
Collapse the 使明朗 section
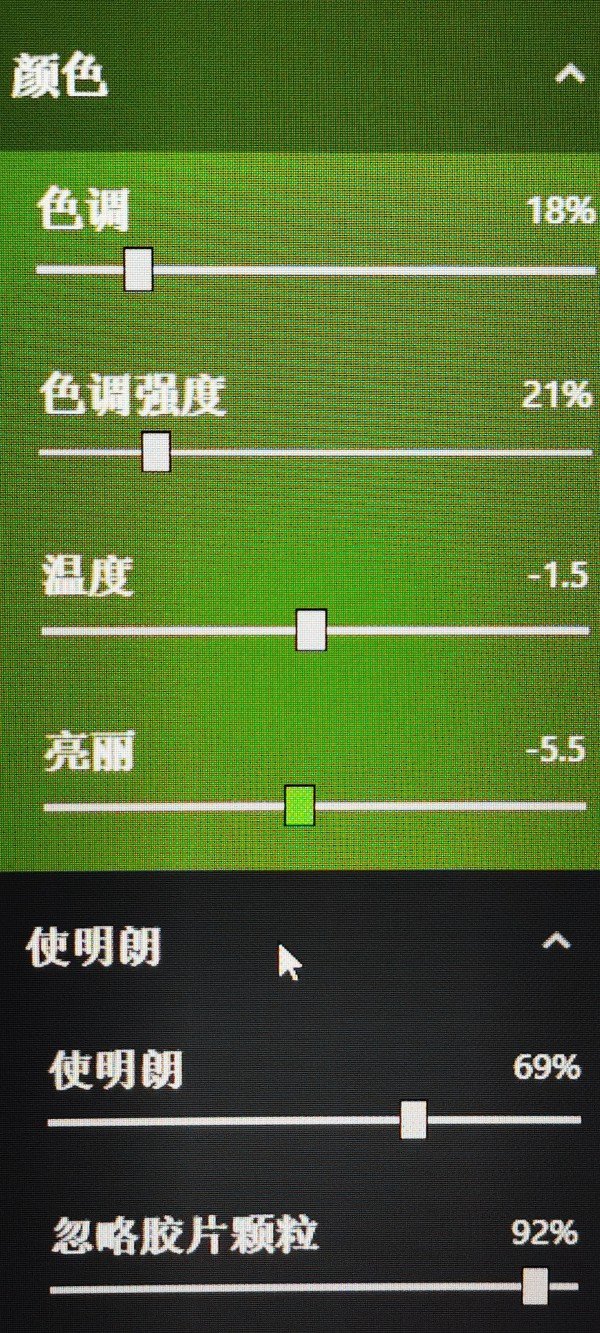coord(557,941)
